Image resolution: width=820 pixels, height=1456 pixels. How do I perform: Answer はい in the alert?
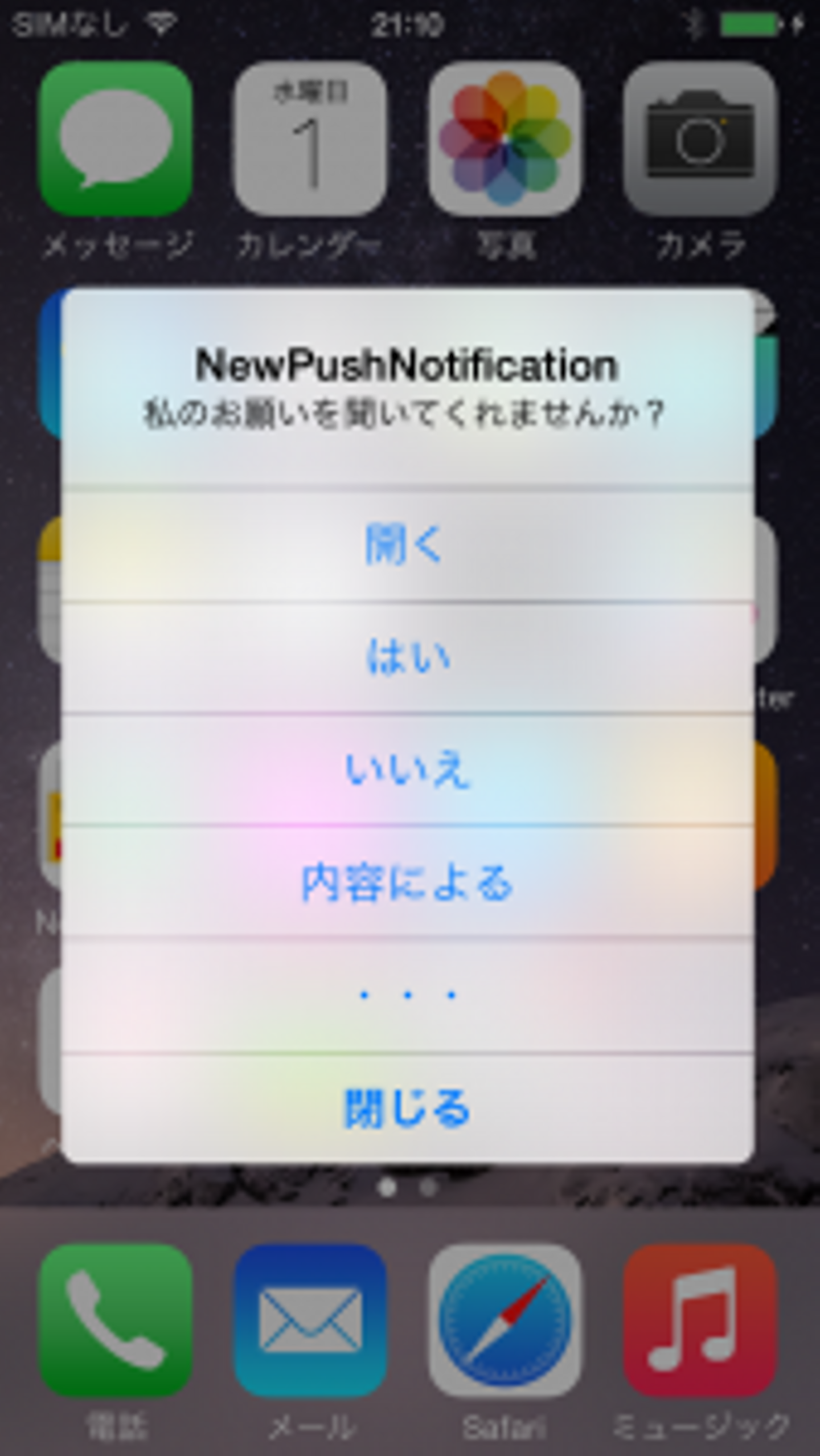407,657
